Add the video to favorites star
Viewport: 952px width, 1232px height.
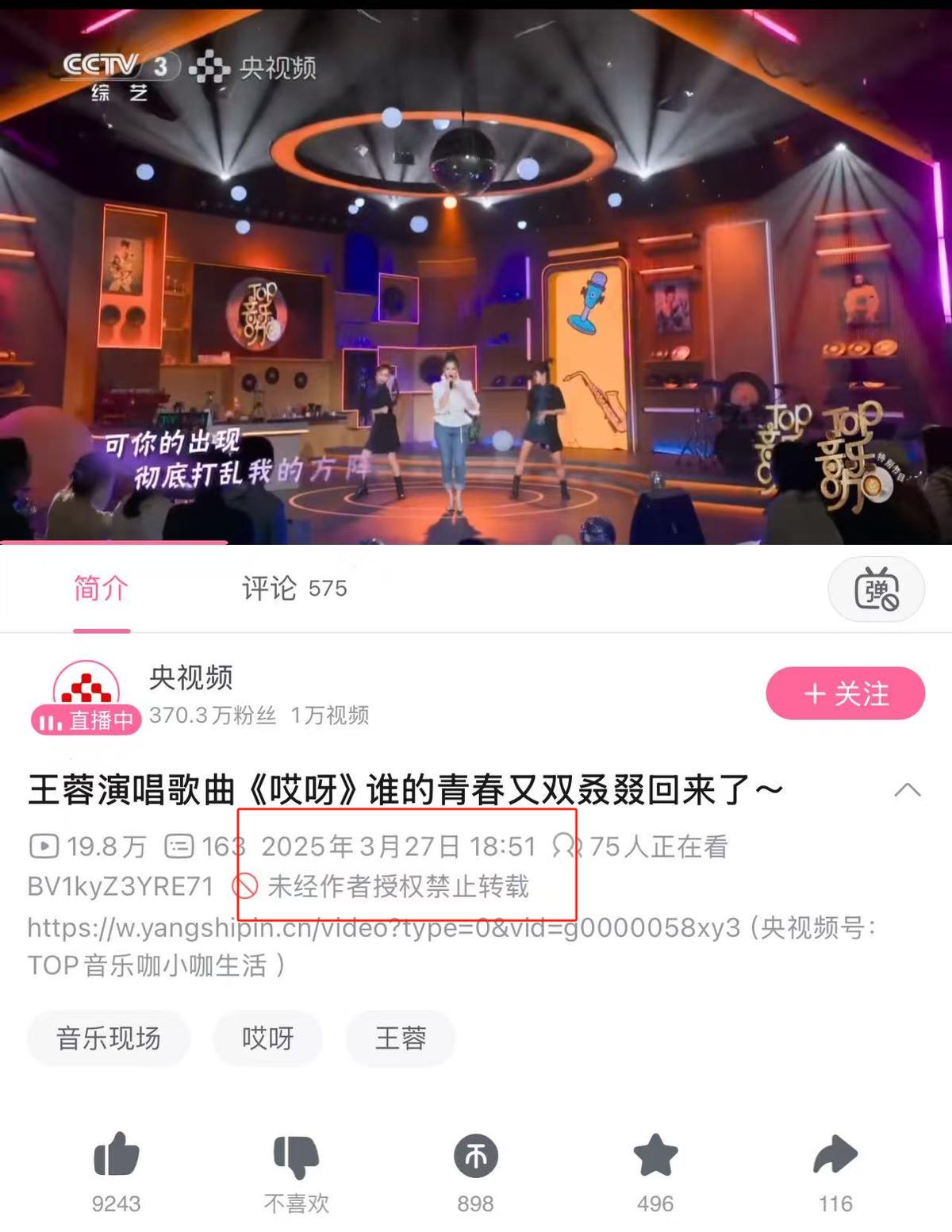(x=655, y=1156)
